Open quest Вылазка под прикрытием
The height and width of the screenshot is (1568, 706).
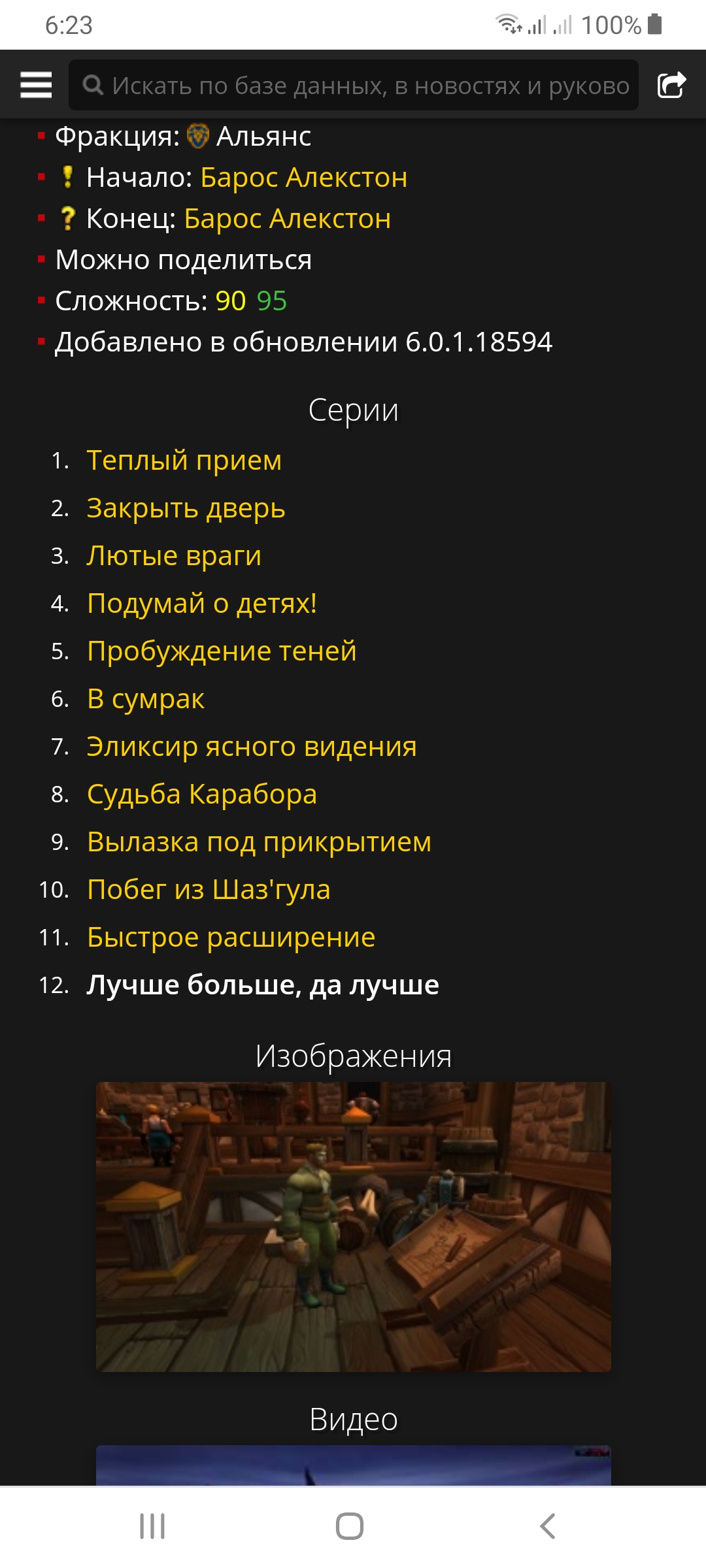(259, 841)
